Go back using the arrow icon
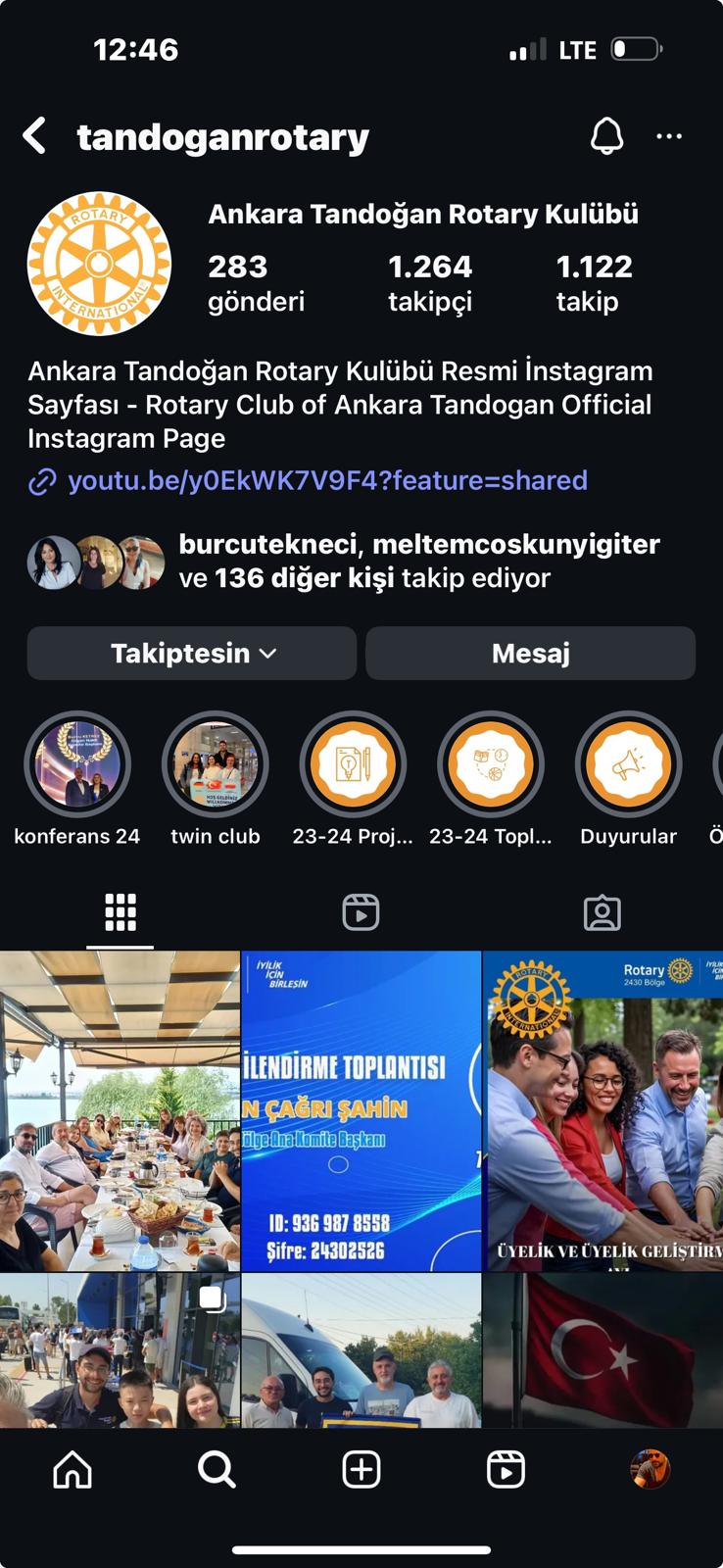Screen dimensions: 723x1568 35,136
